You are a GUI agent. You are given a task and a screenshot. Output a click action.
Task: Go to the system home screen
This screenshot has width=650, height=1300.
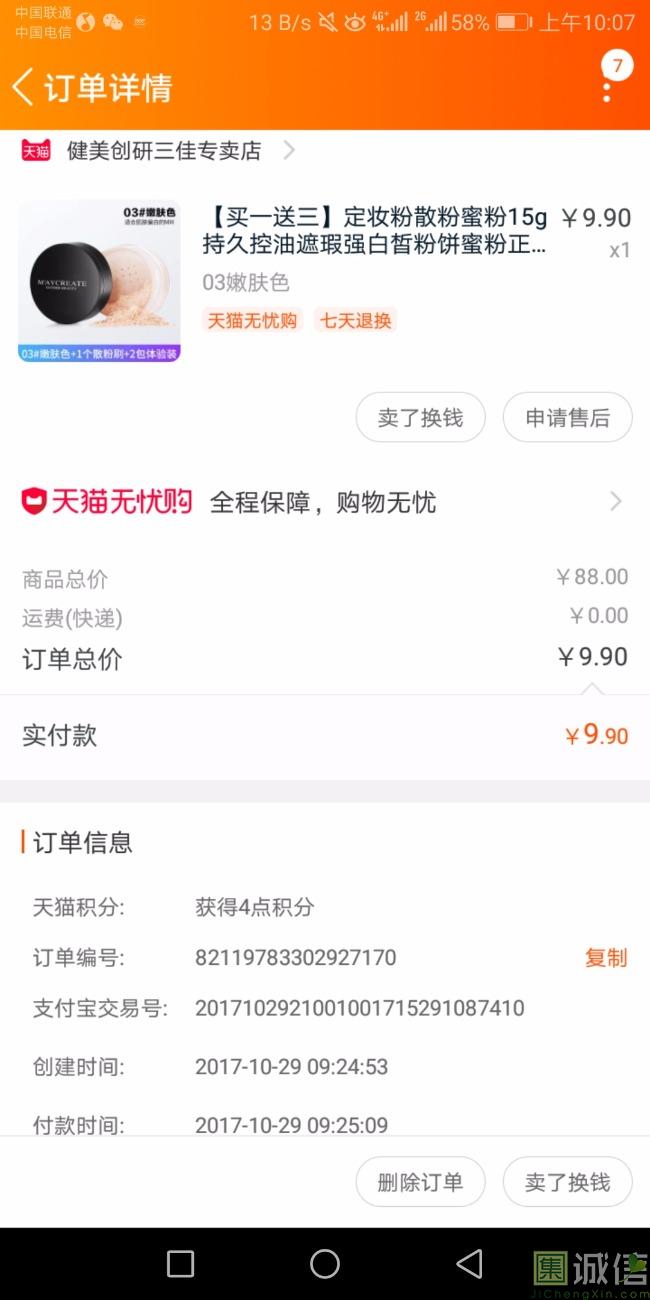pyautogui.click(x=325, y=1264)
